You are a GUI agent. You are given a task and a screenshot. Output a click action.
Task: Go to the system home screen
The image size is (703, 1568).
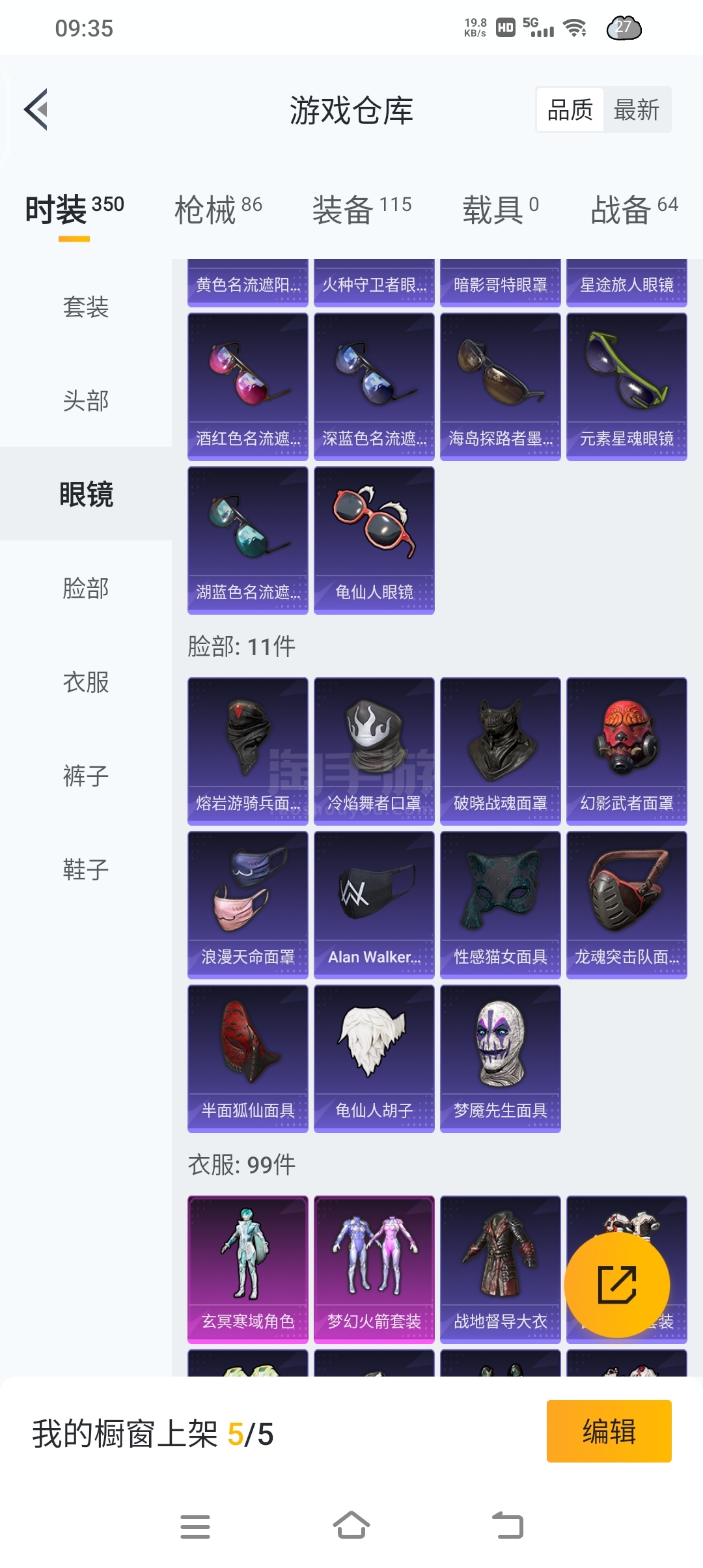[351, 1526]
